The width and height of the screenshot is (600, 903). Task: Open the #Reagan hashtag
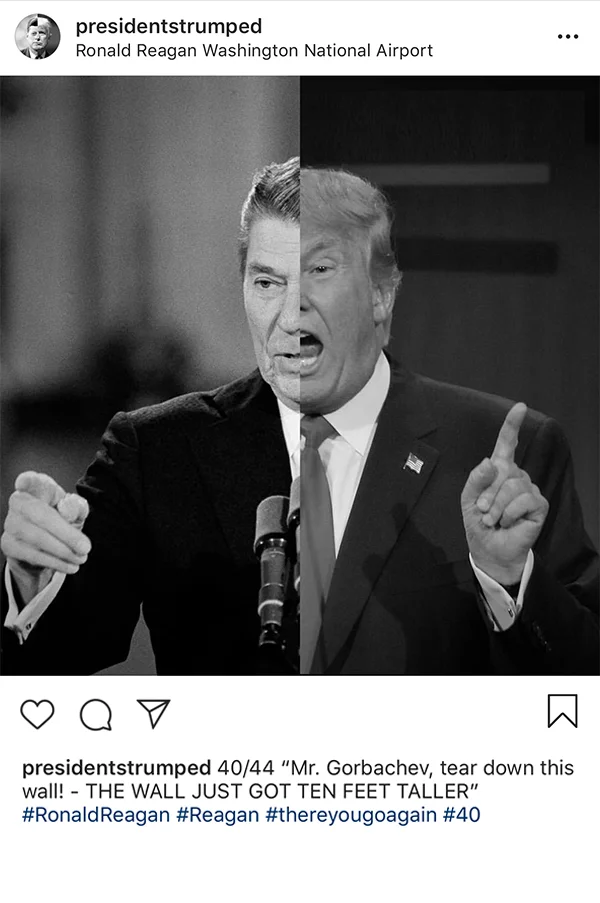point(217,815)
